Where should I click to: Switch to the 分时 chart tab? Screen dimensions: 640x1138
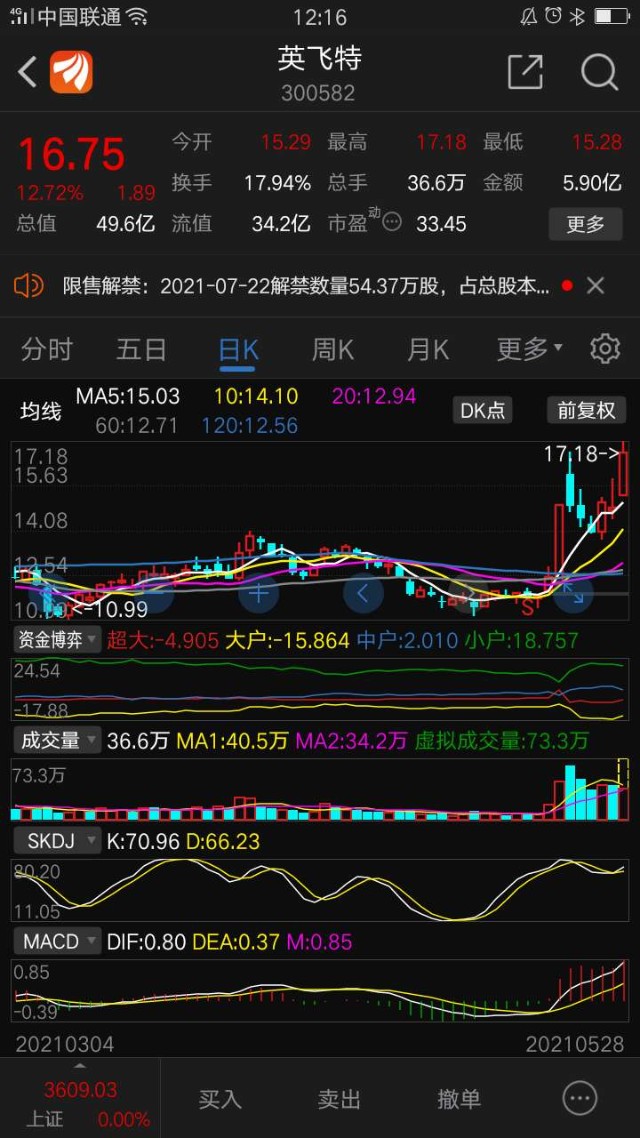tap(46, 350)
